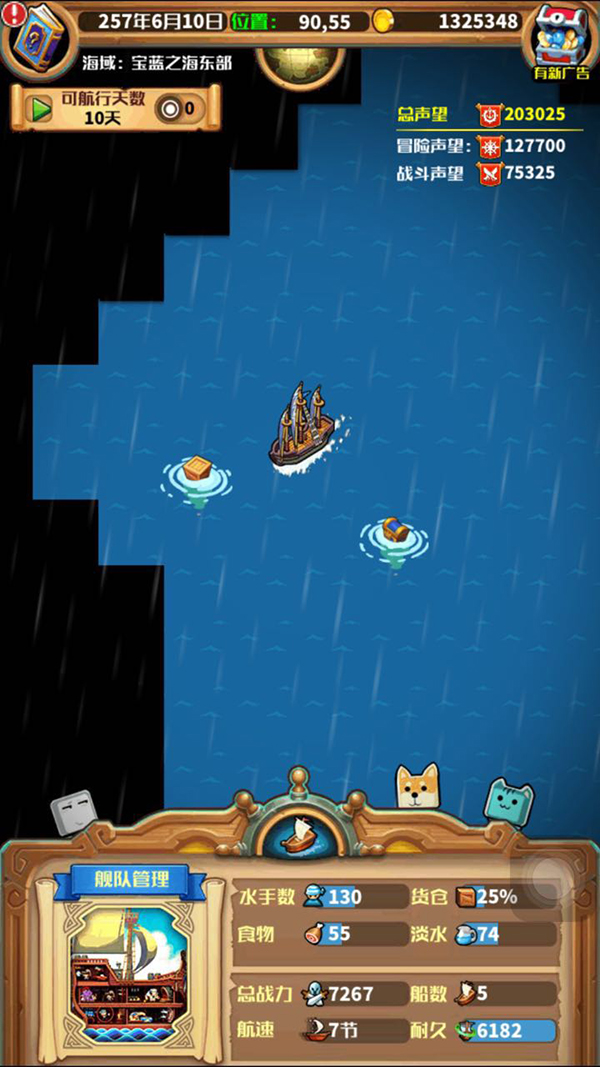Tap the Shiba dog companion
This screenshot has width=600, height=1067.
(418, 787)
